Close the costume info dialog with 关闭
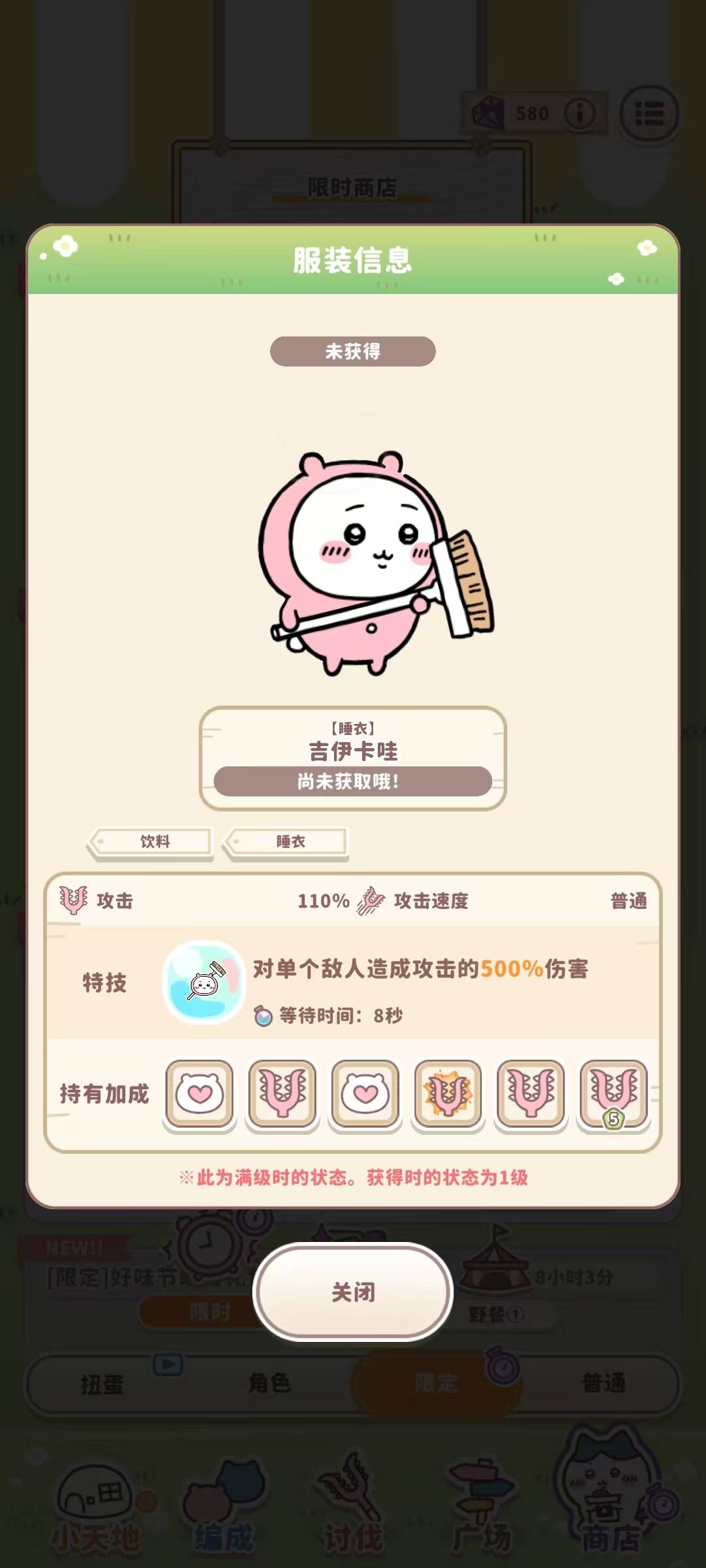 [x=353, y=1292]
